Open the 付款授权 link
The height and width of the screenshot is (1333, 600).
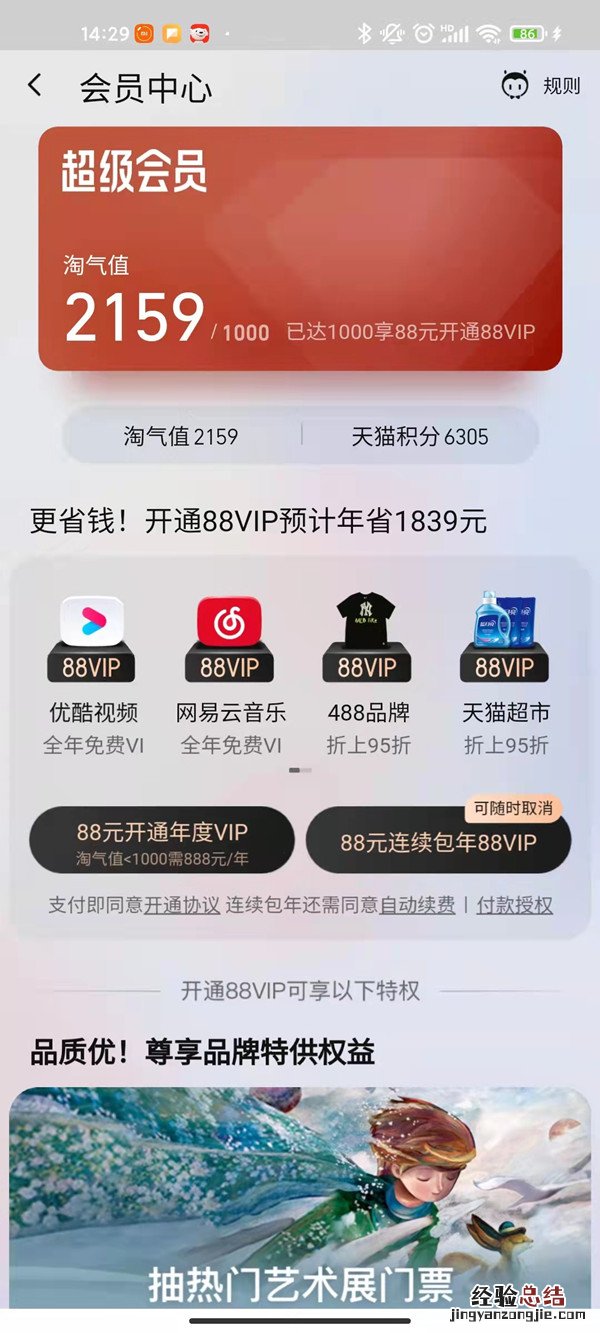click(514, 905)
